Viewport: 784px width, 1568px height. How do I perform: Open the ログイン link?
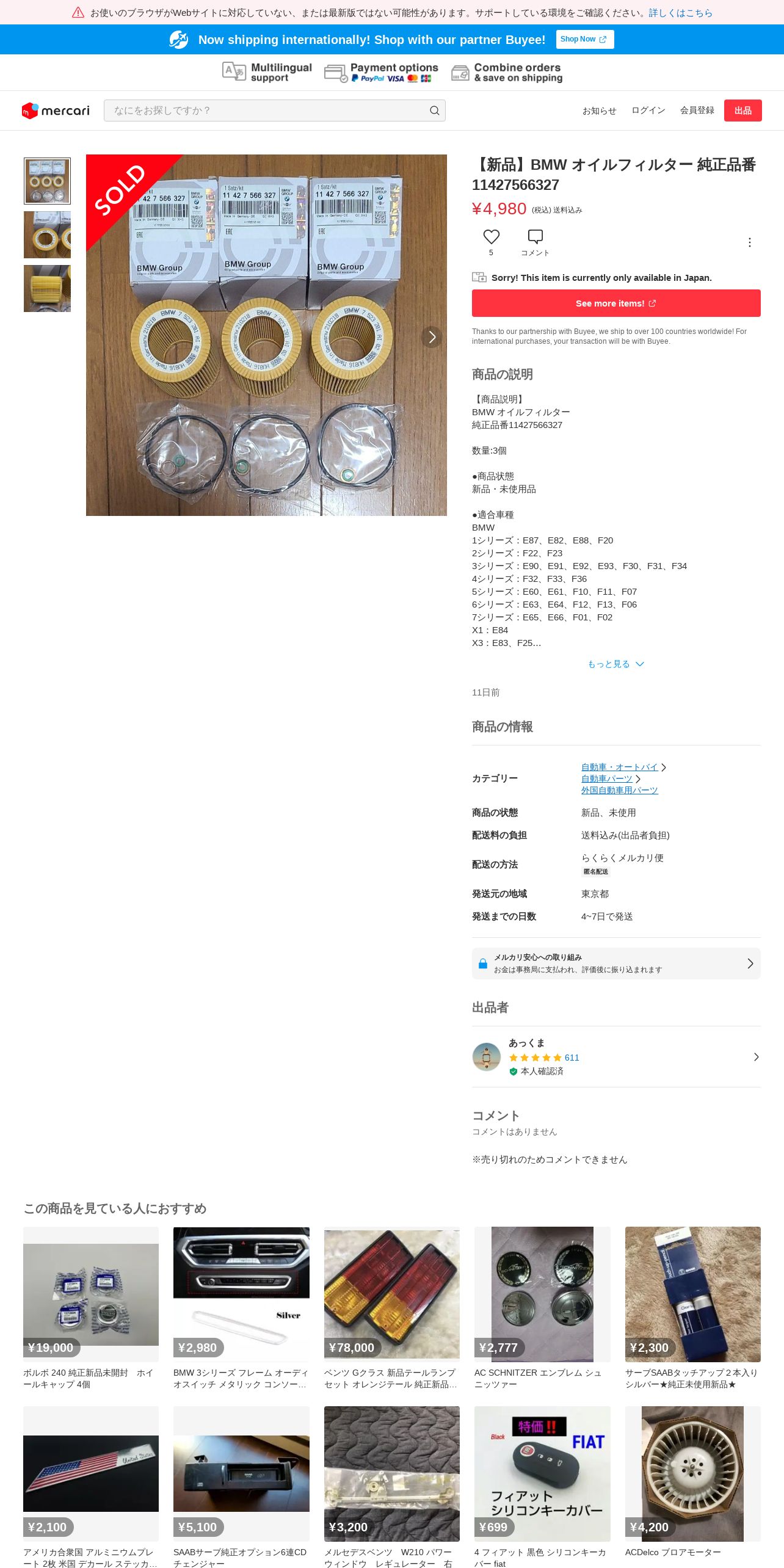tap(648, 111)
